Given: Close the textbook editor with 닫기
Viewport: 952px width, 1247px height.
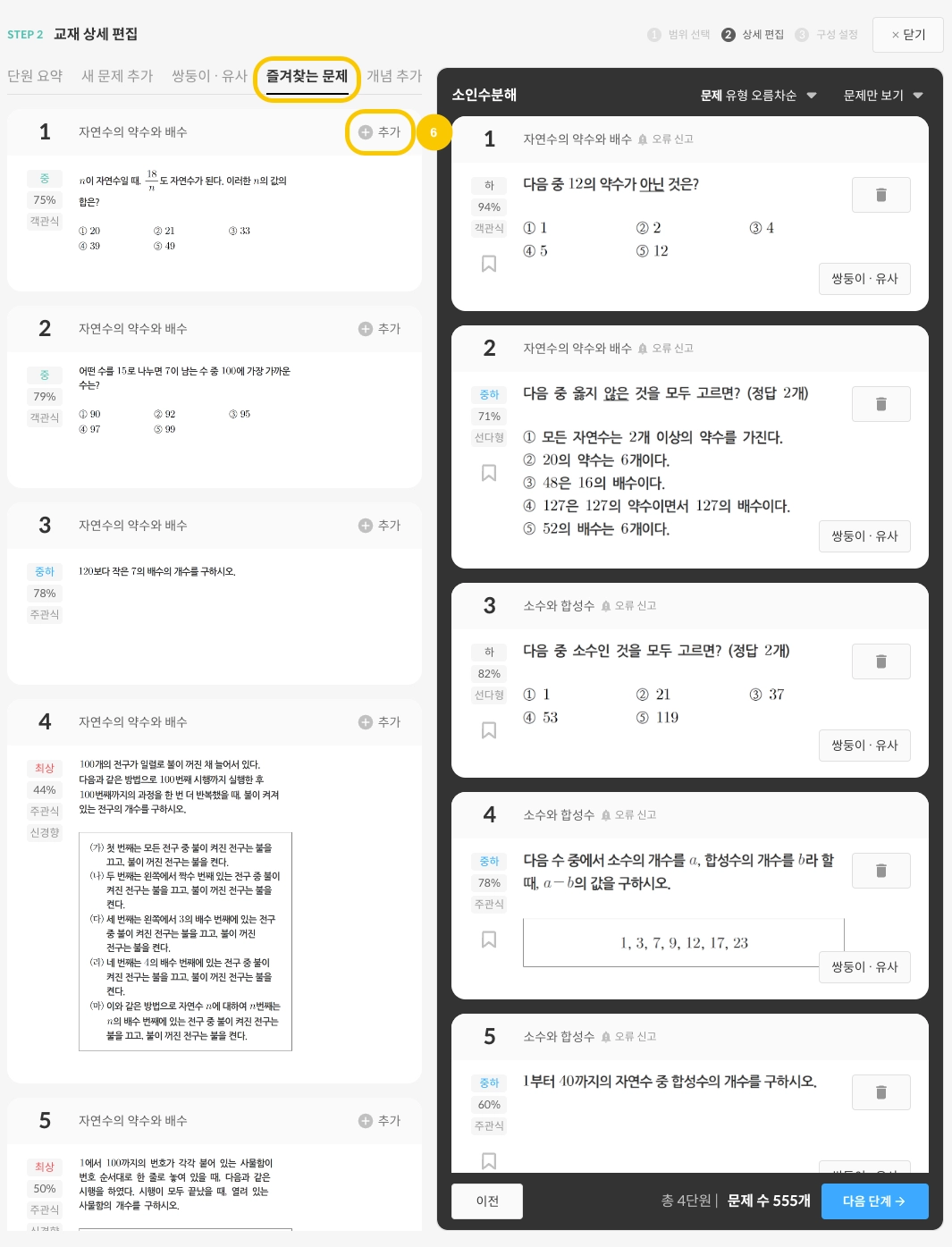Looking at the screenshot, I should [907, 35].
